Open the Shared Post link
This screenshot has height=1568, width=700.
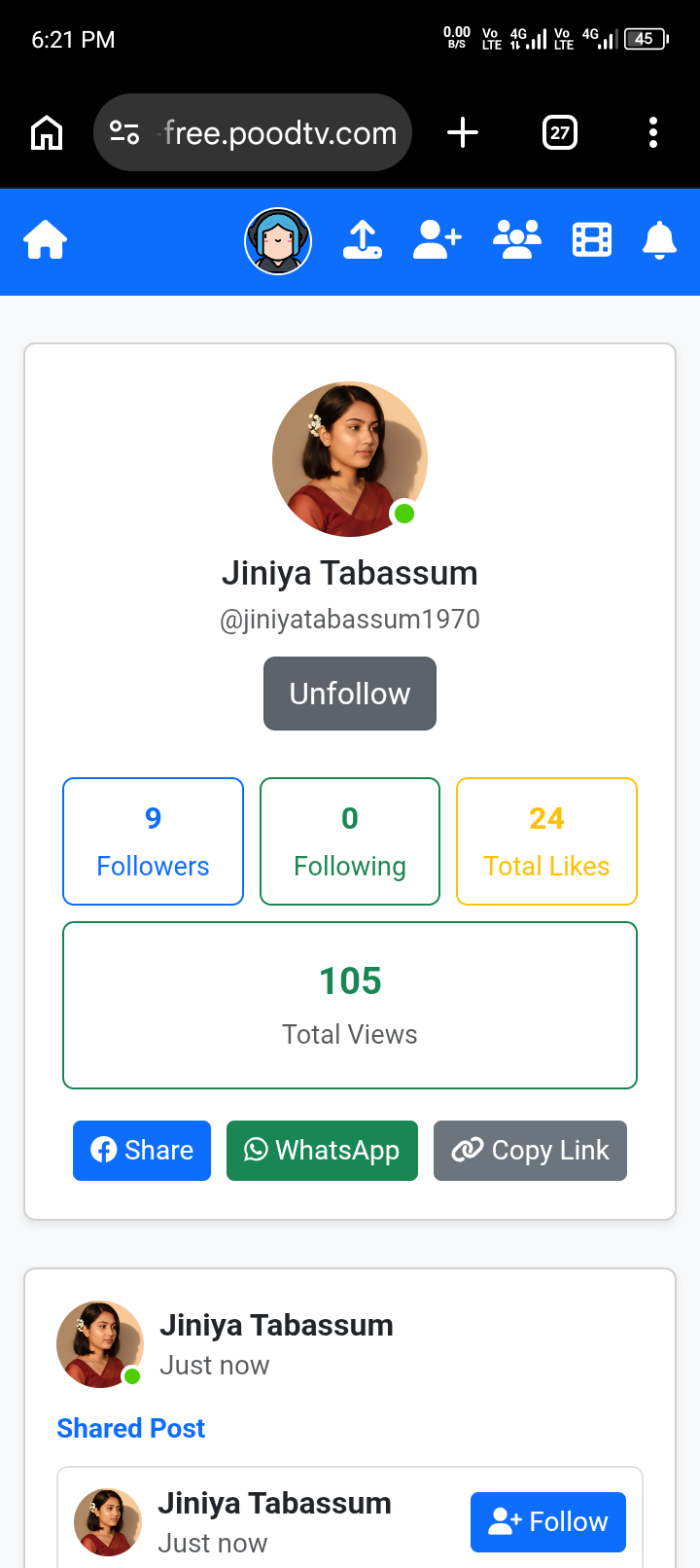coord(131,1428)
